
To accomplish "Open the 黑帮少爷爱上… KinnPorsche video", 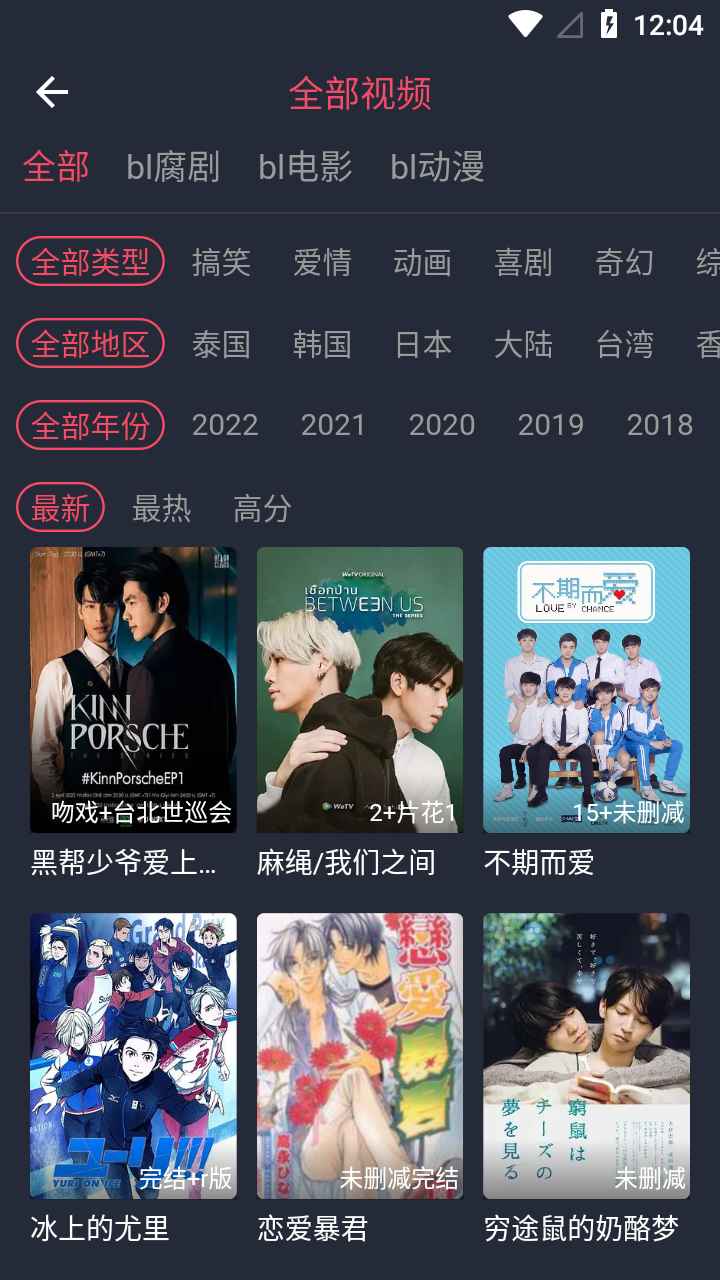I will (x=133, y=690).
